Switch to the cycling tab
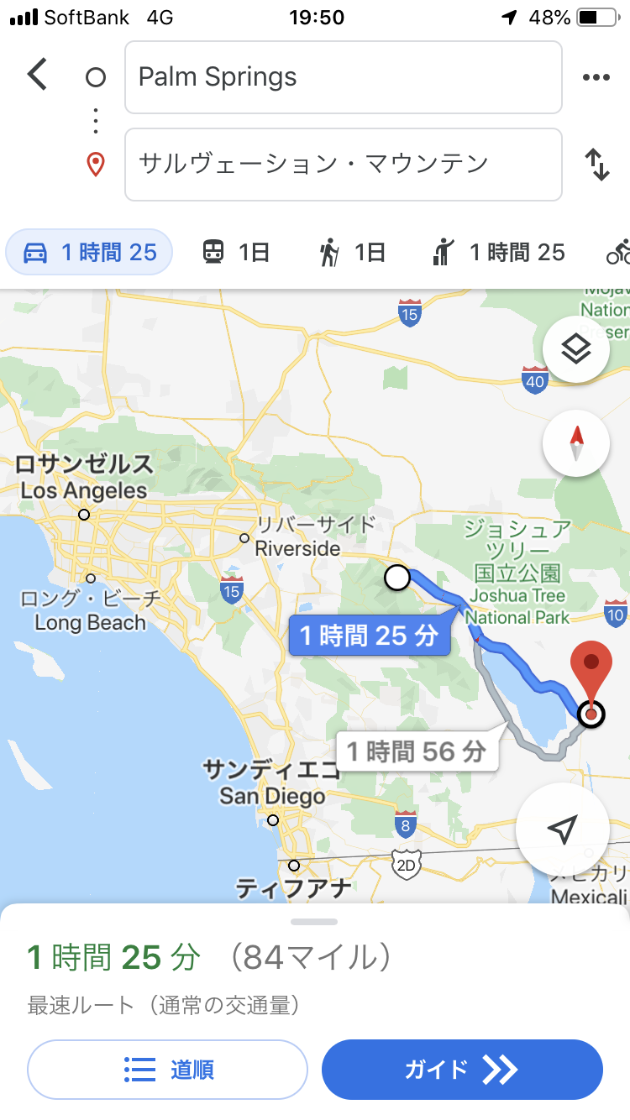Image resolution: width=630 pixels, height=1120 pixels. click(616, 253)
